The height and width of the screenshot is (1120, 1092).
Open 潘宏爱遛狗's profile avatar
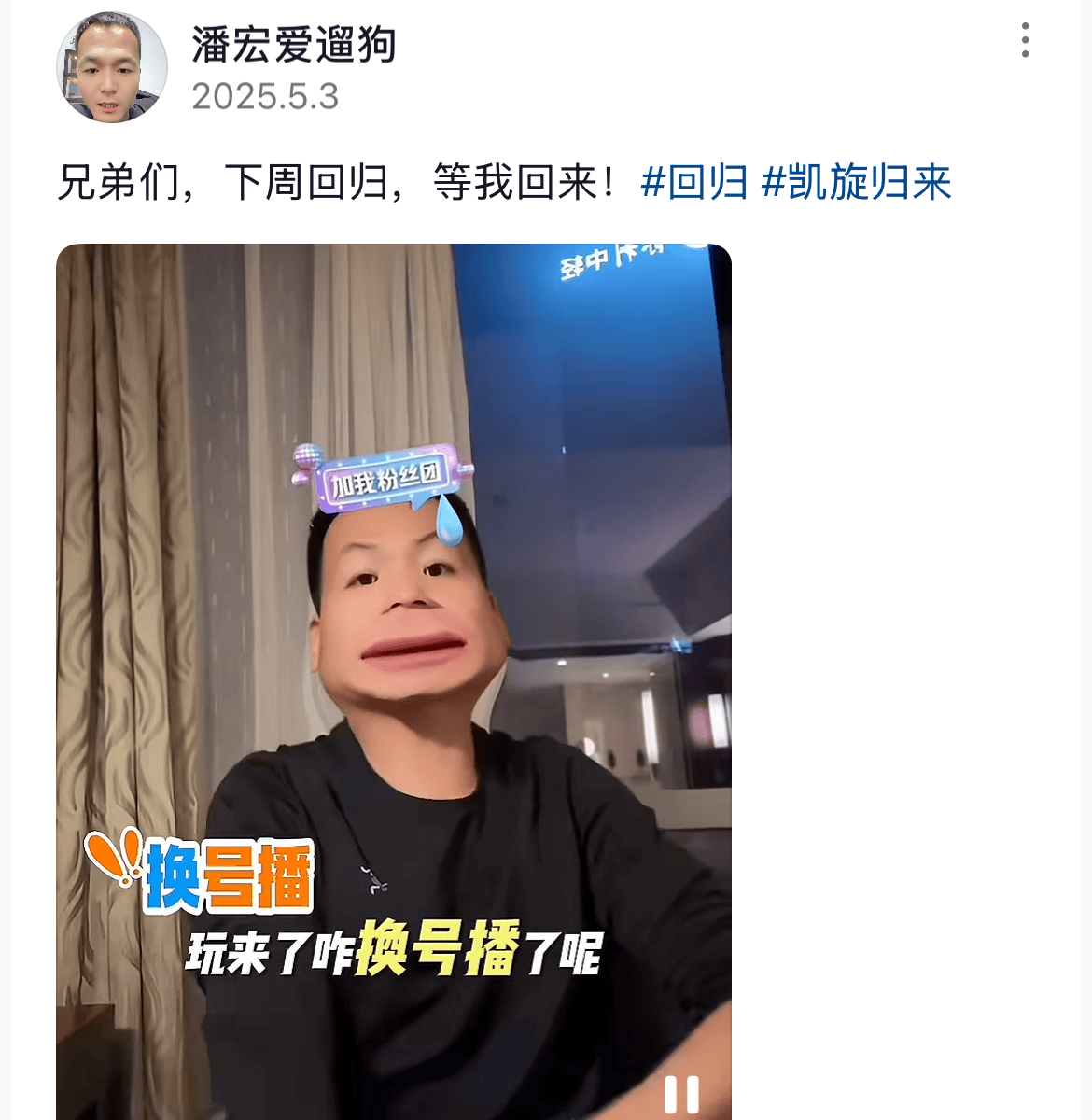[x=112, y=67]
